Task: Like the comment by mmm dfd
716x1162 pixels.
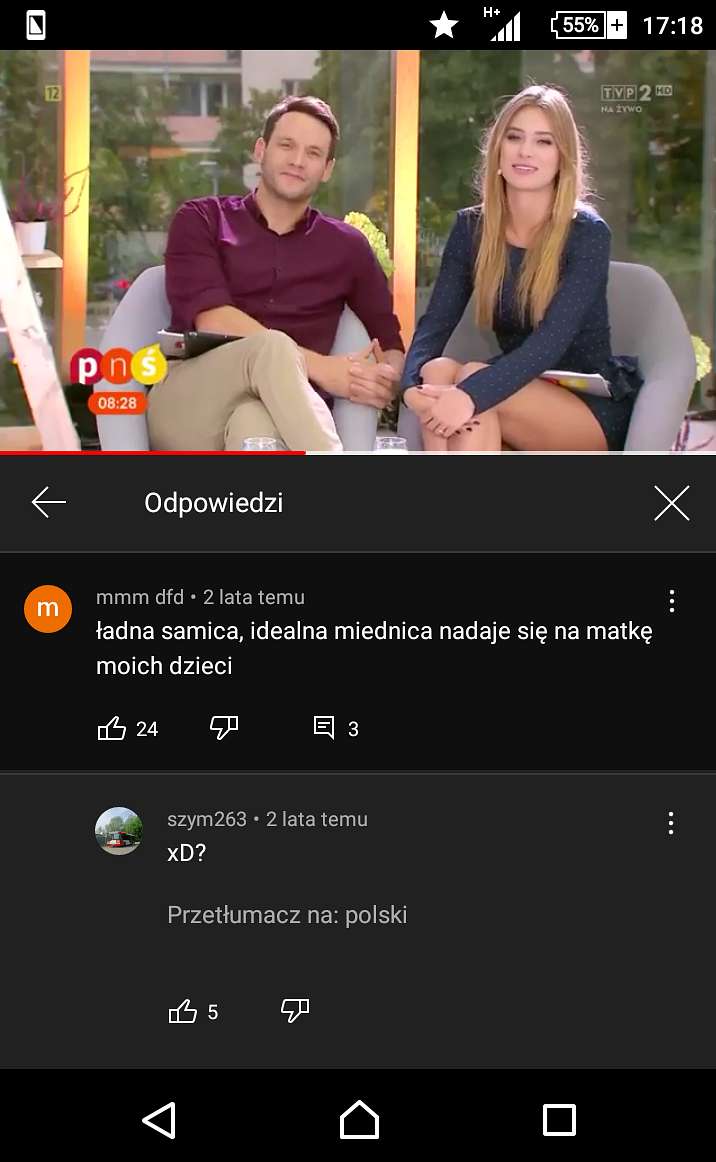Action: tap(112, 728)
